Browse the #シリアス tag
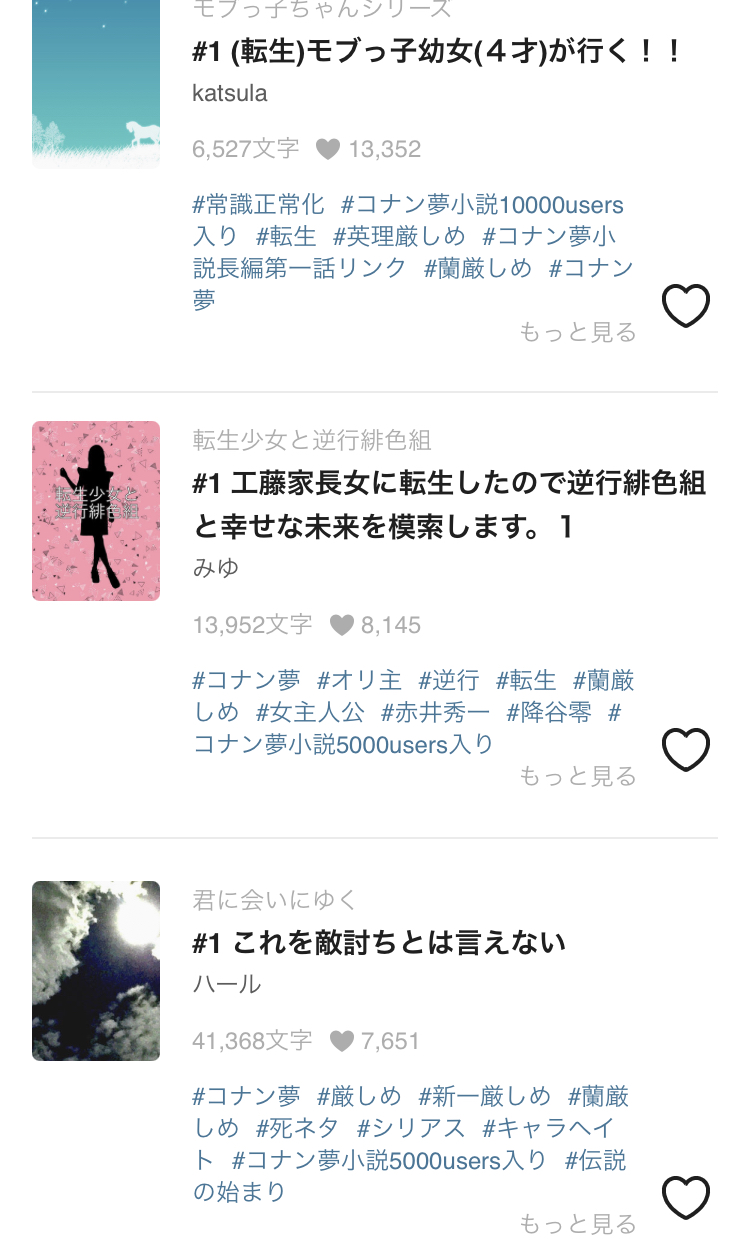The height and width of the screenshot is (1253, 750). [x=411, y=1128]
